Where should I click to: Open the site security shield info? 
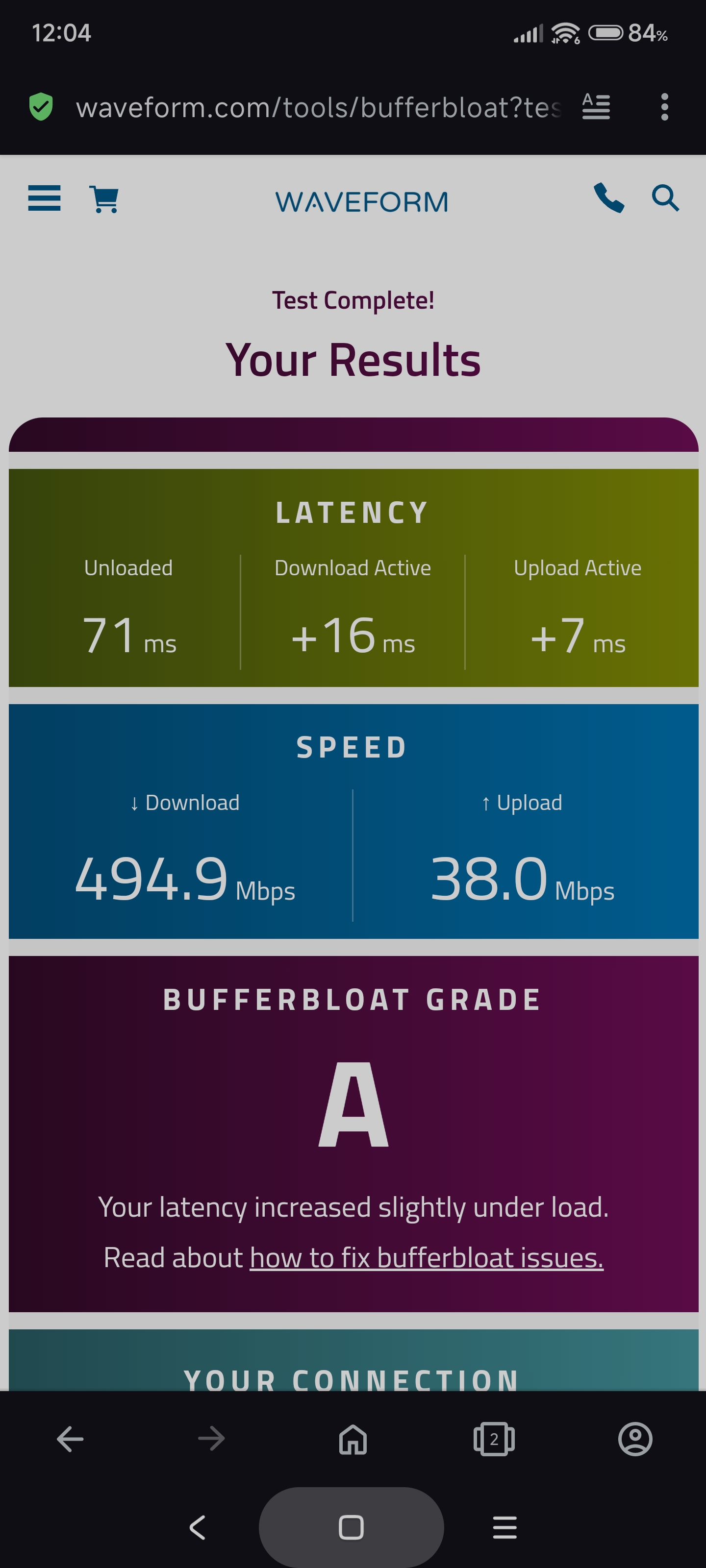tap(41, 107)
